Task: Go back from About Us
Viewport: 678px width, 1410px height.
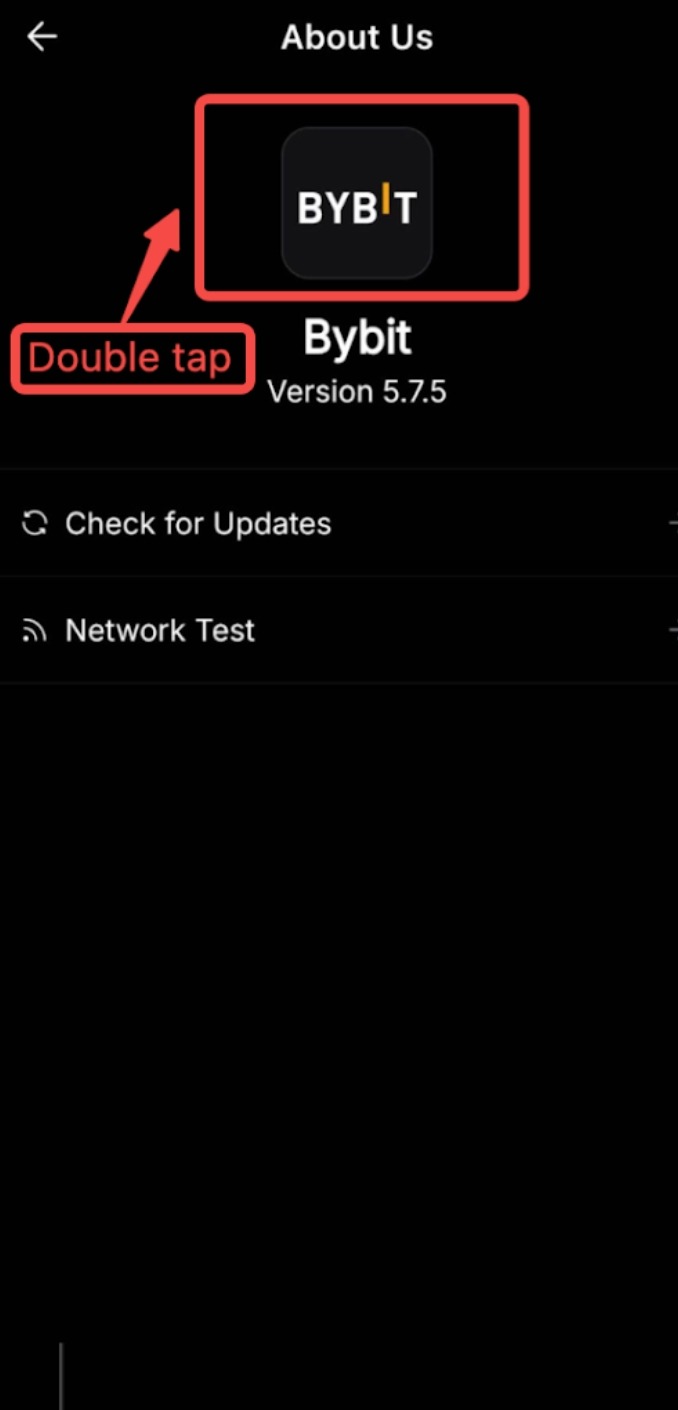Action: tap(42, 38)
